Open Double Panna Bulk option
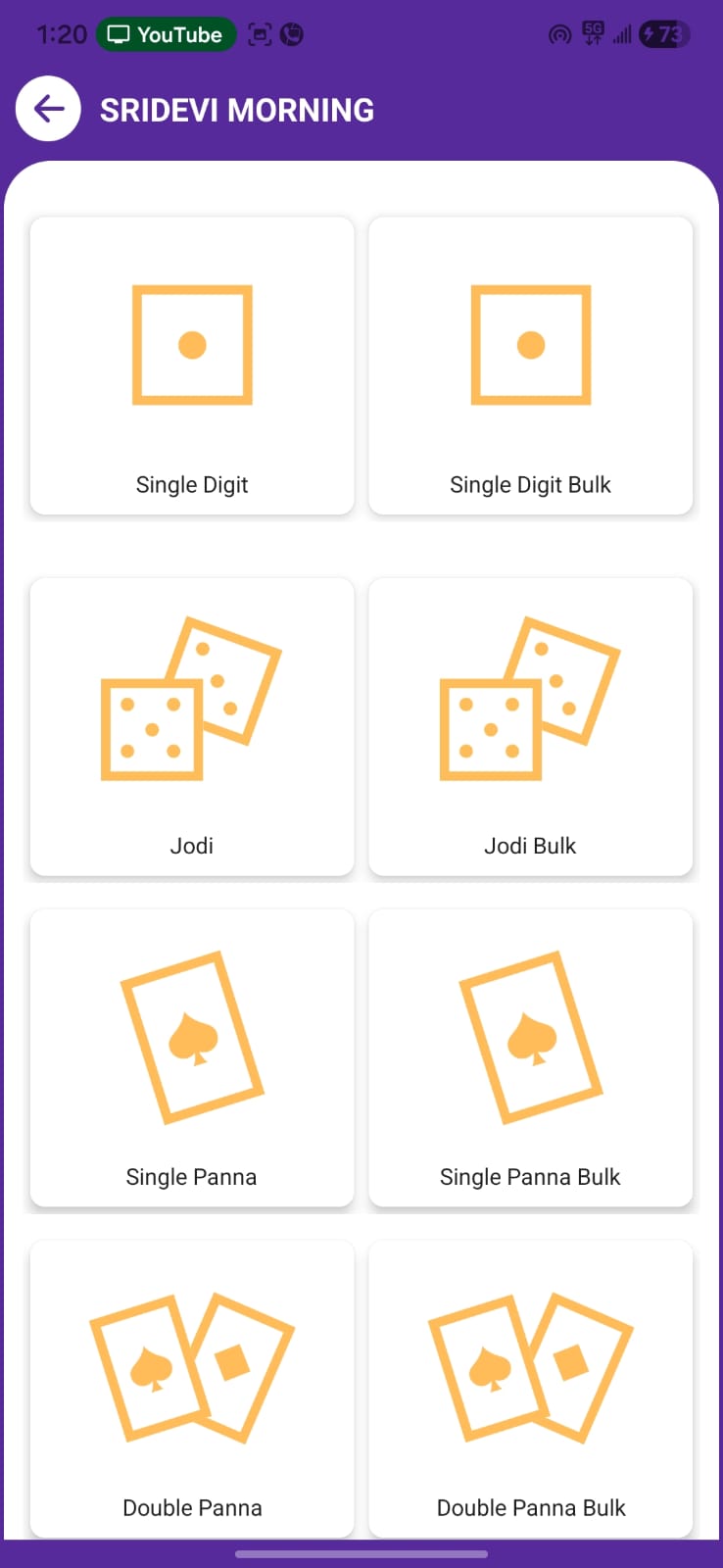Viewport: 723px width, 1568px height. coord(530,1389)
